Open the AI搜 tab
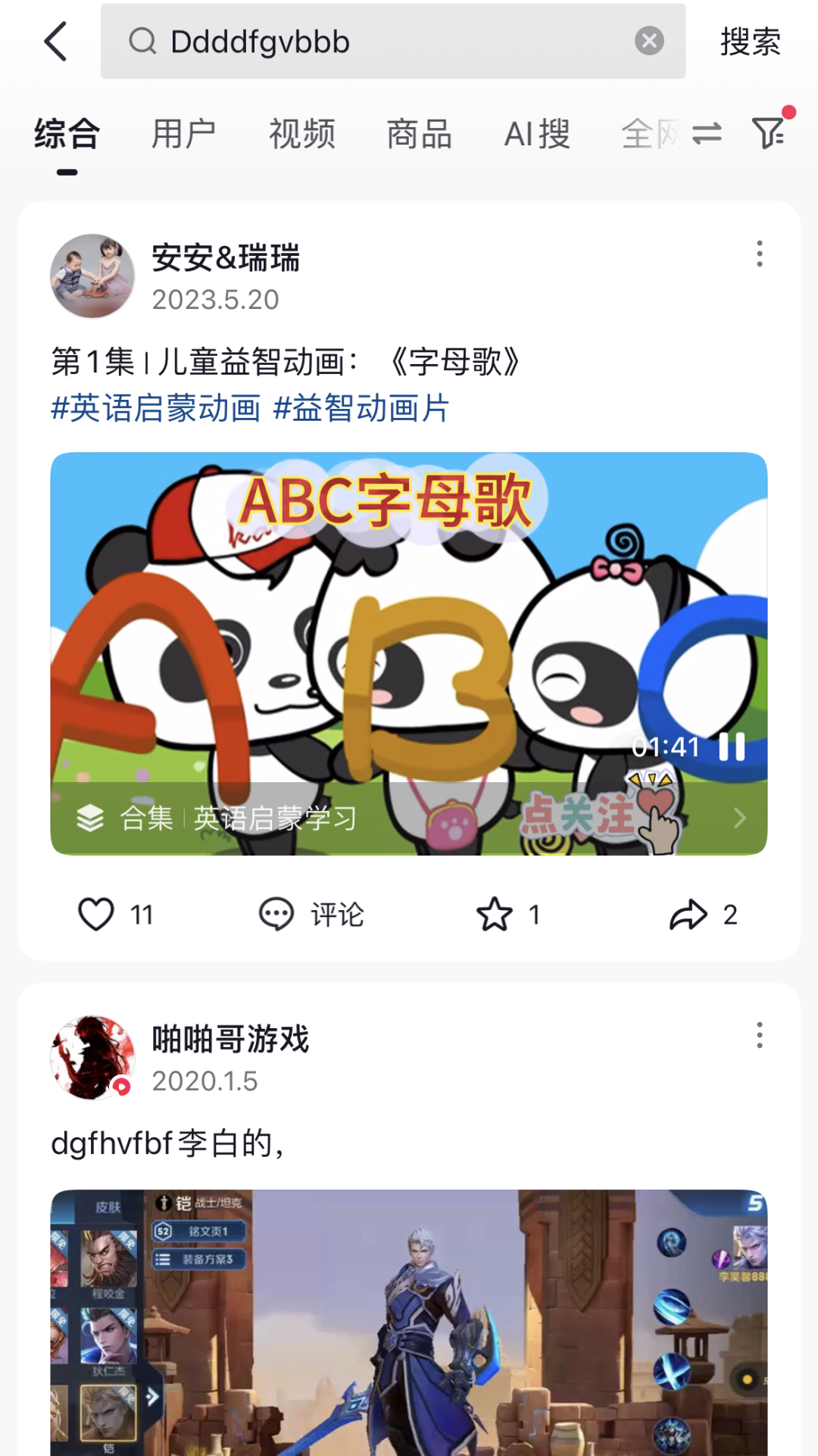 click(x=537, y=135)
